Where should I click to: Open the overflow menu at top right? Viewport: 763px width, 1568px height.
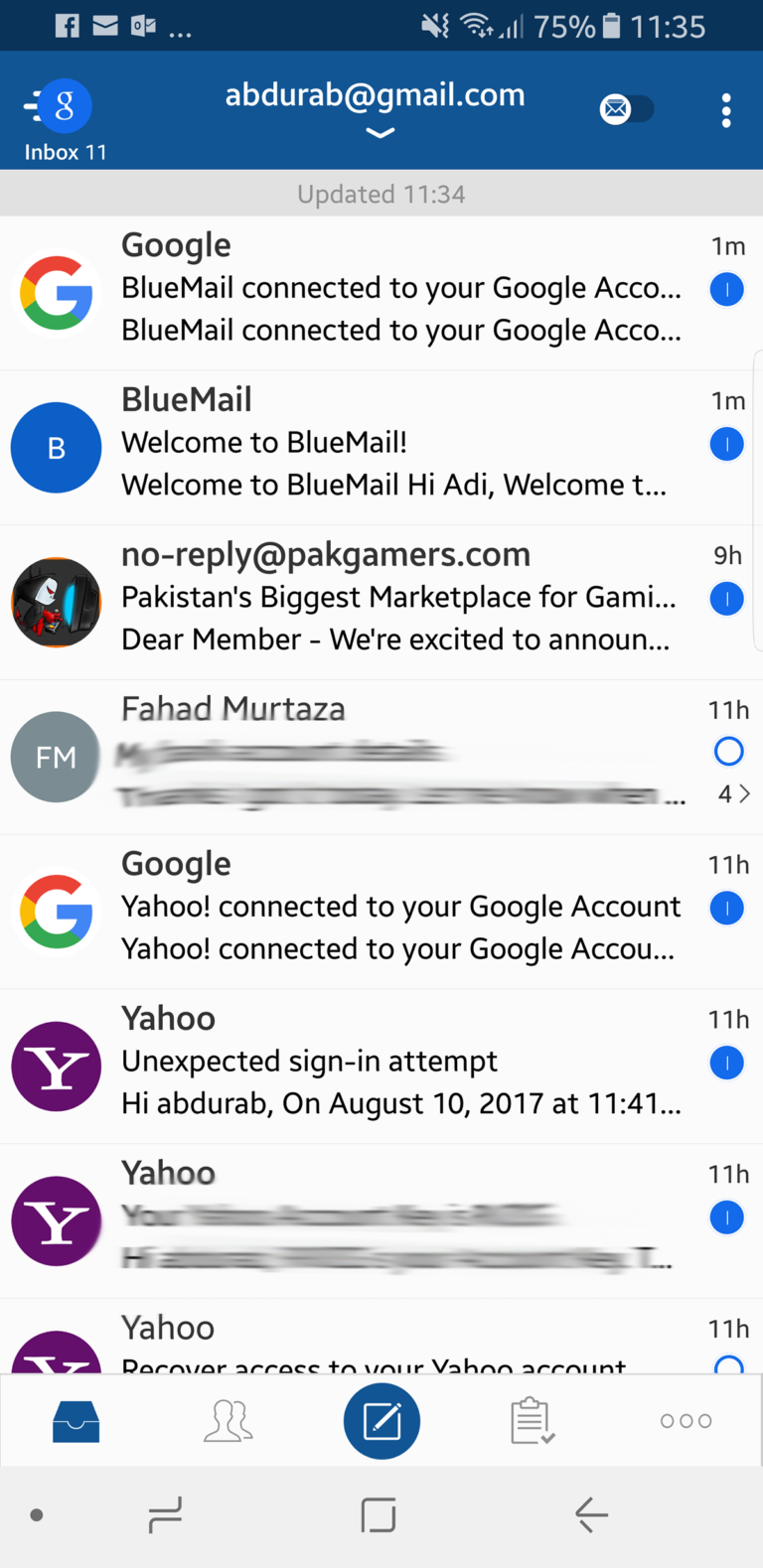(726, 110)
